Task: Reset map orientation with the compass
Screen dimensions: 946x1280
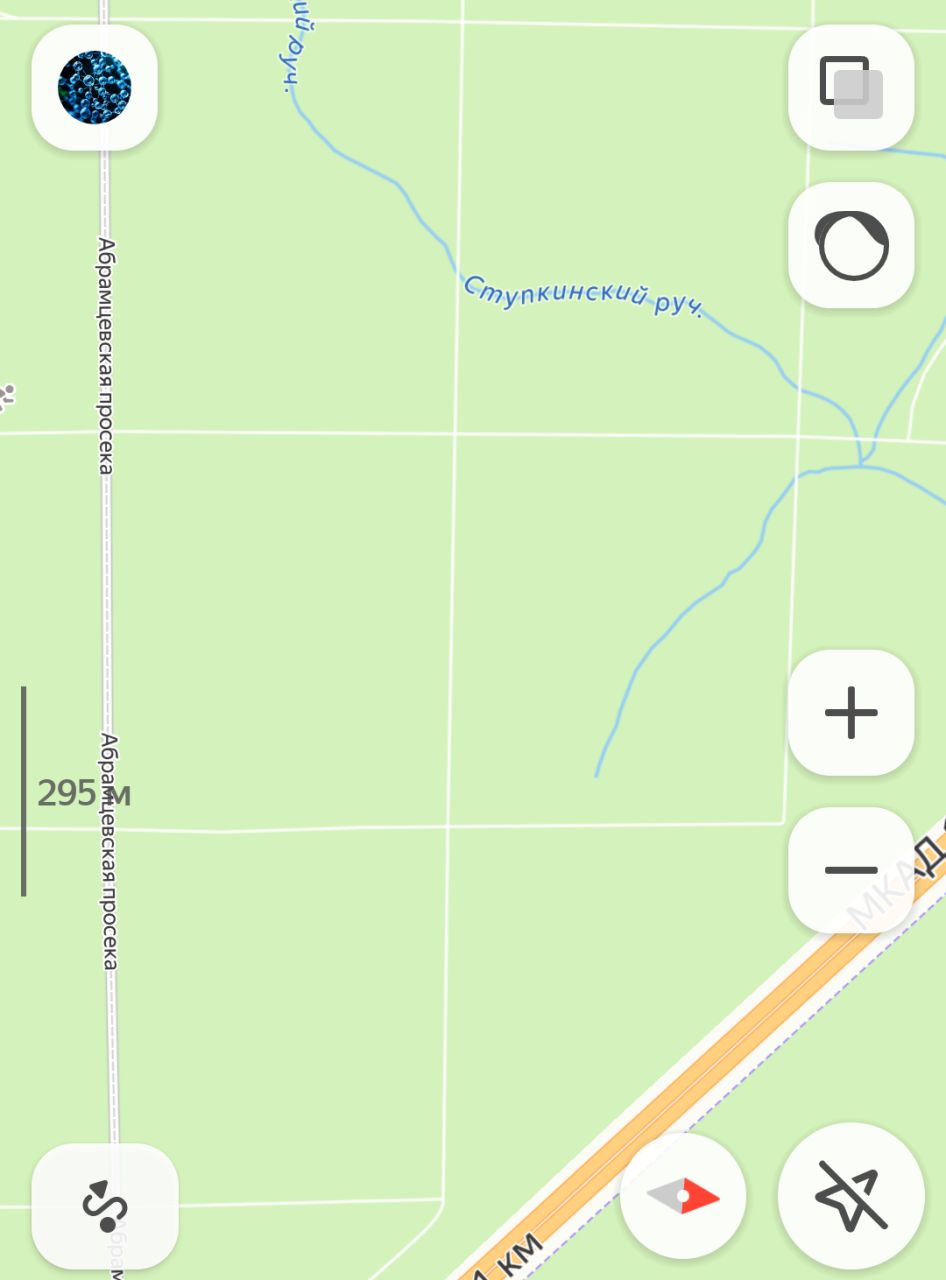Action: coord(683,1196)
